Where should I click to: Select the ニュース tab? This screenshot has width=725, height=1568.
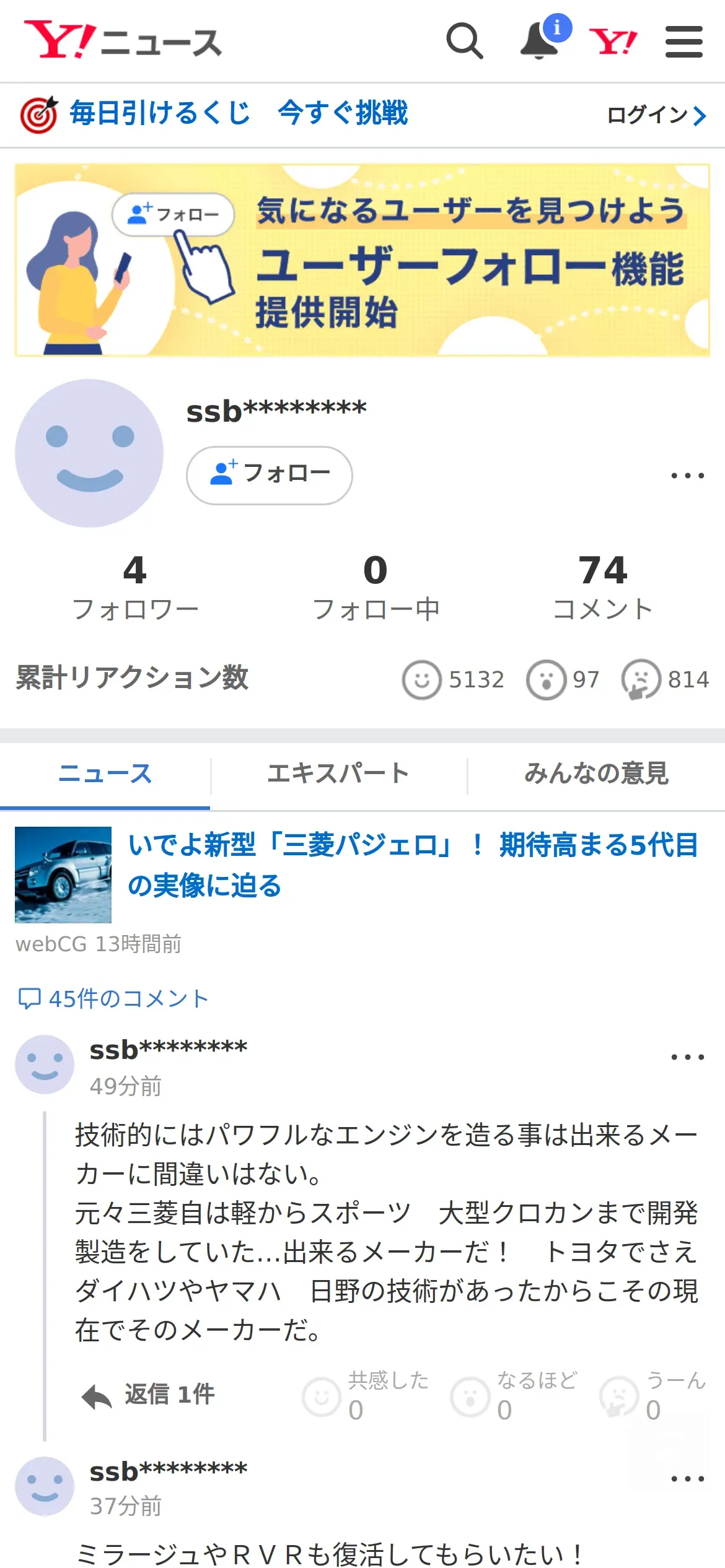pyautogui.click(x=105, y=774)
